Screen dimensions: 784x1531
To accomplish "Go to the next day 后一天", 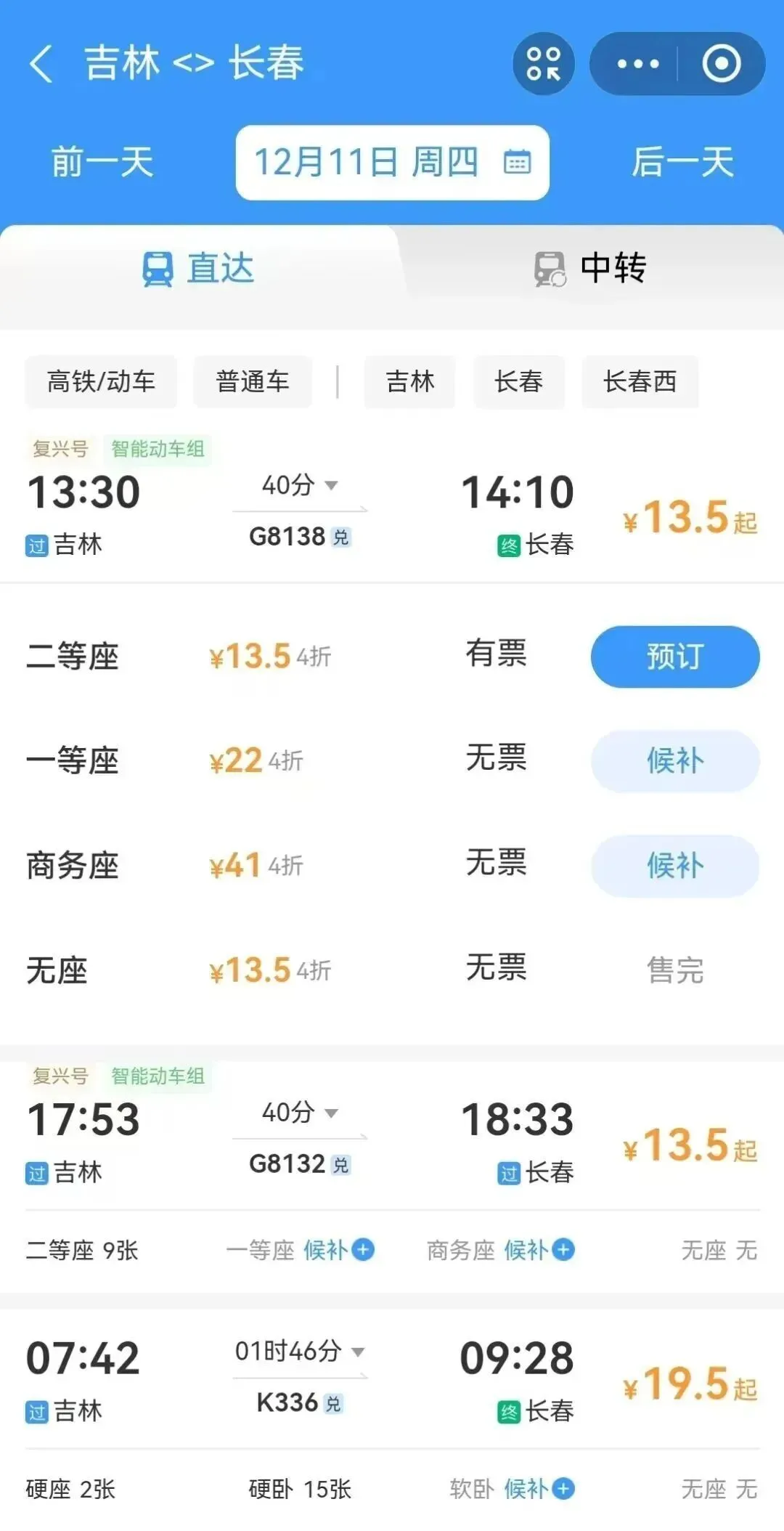I will (682, 161).
